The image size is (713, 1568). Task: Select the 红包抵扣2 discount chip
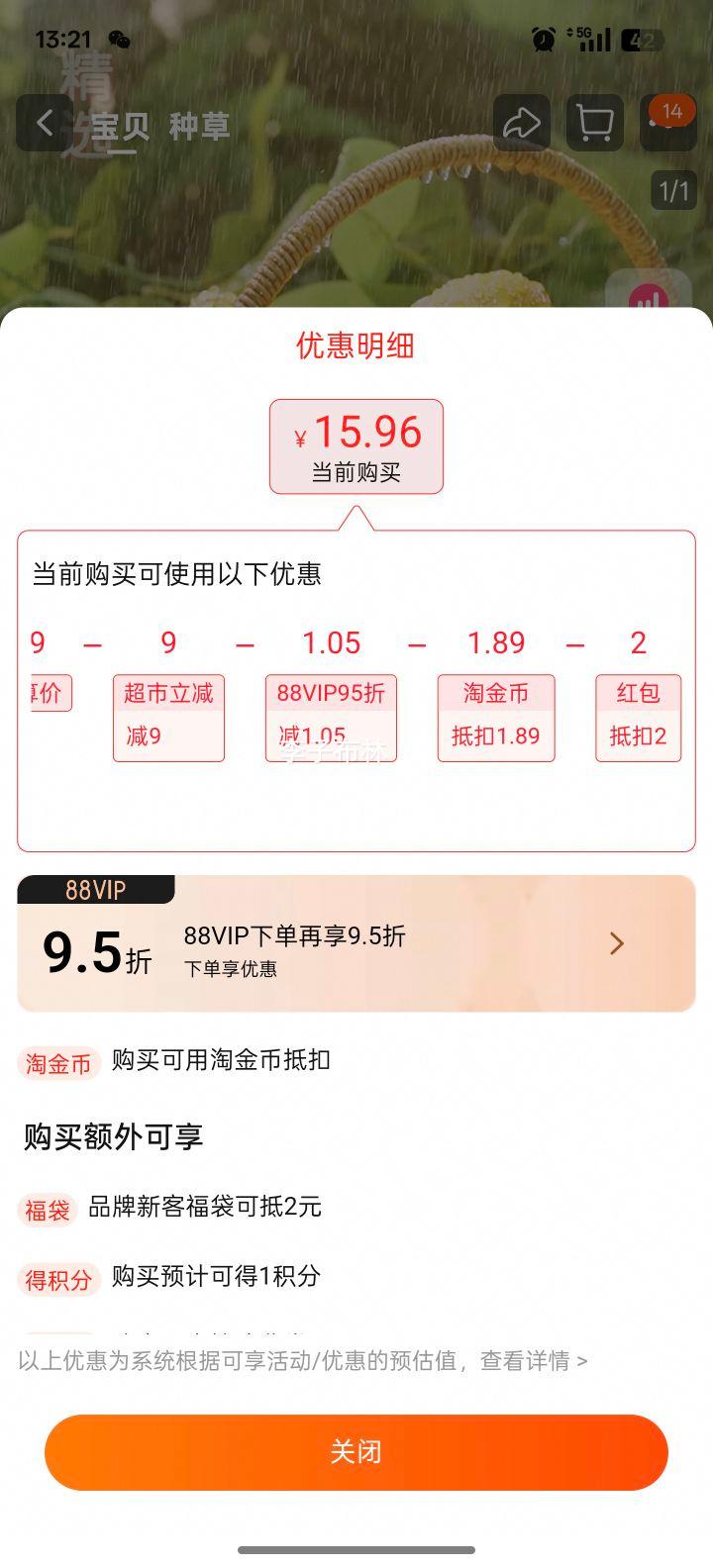pyautogui.click(x=638, y=718)
